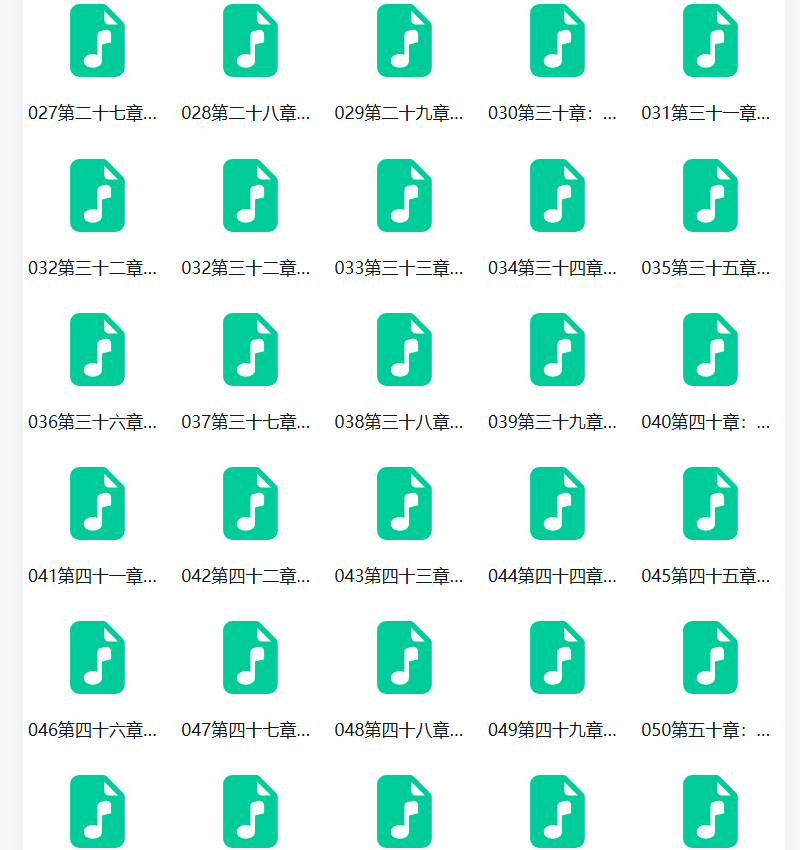Select audio 036第三十六章

(x=97, y=349)
